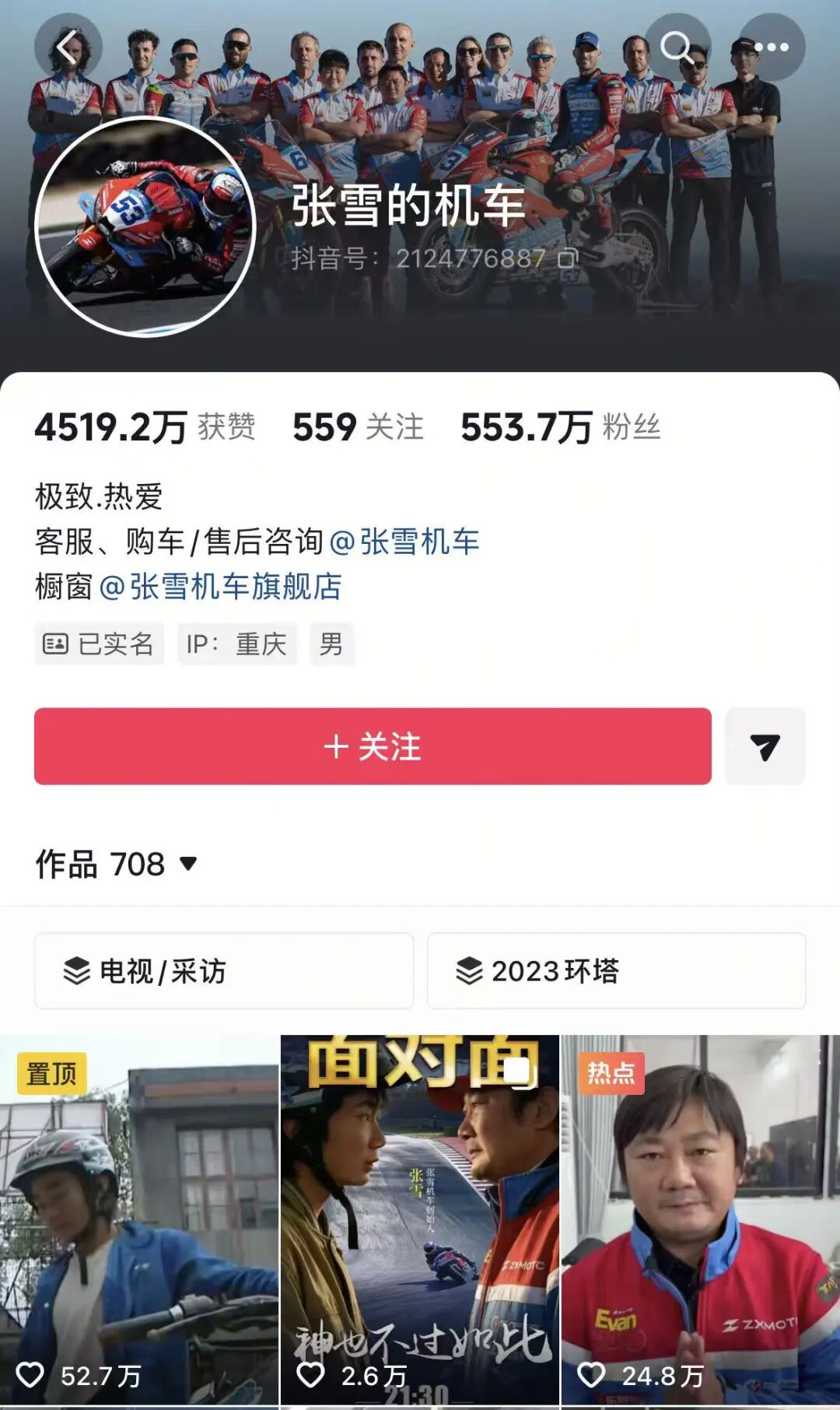Follow this account with + 关注

click(x=373, y=746)
